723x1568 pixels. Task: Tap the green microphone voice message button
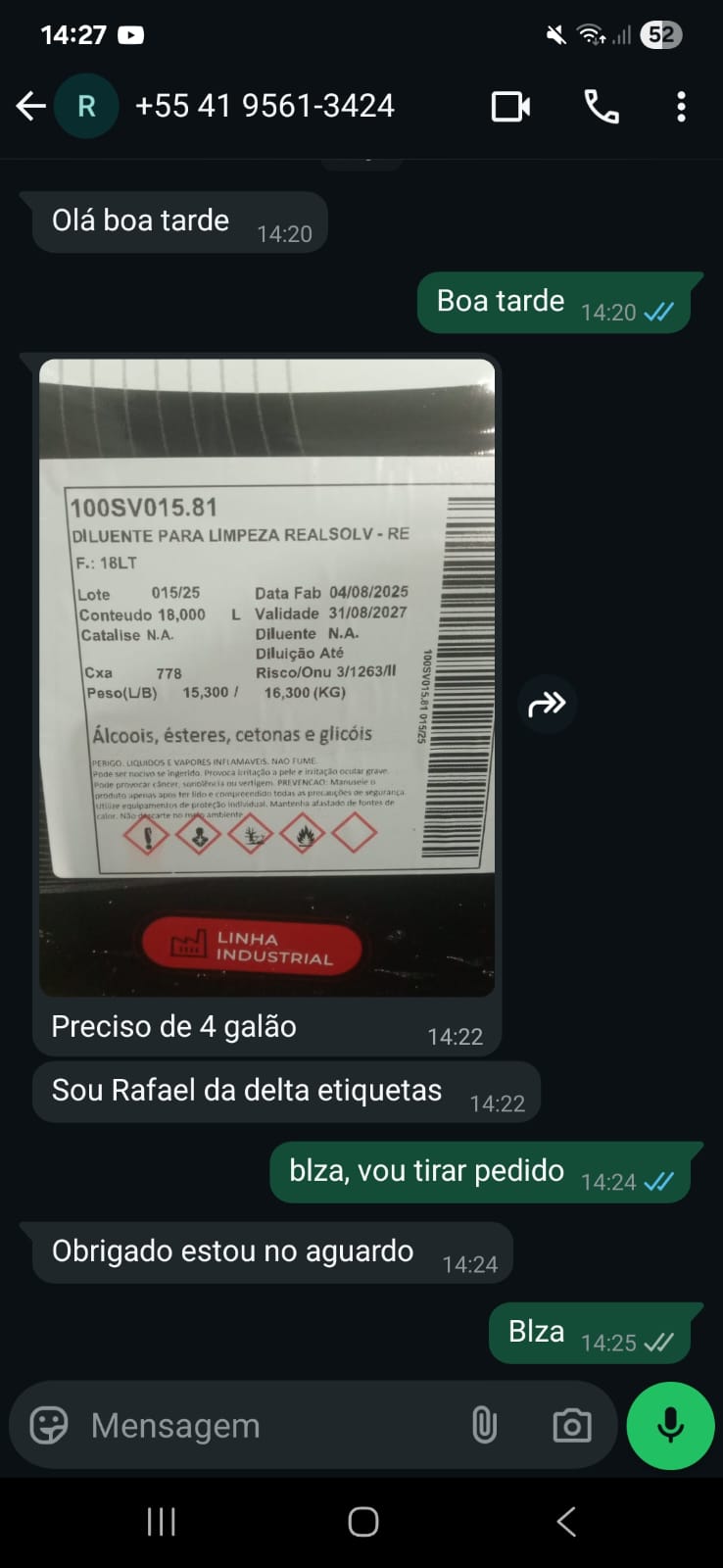click(670, 1425)
